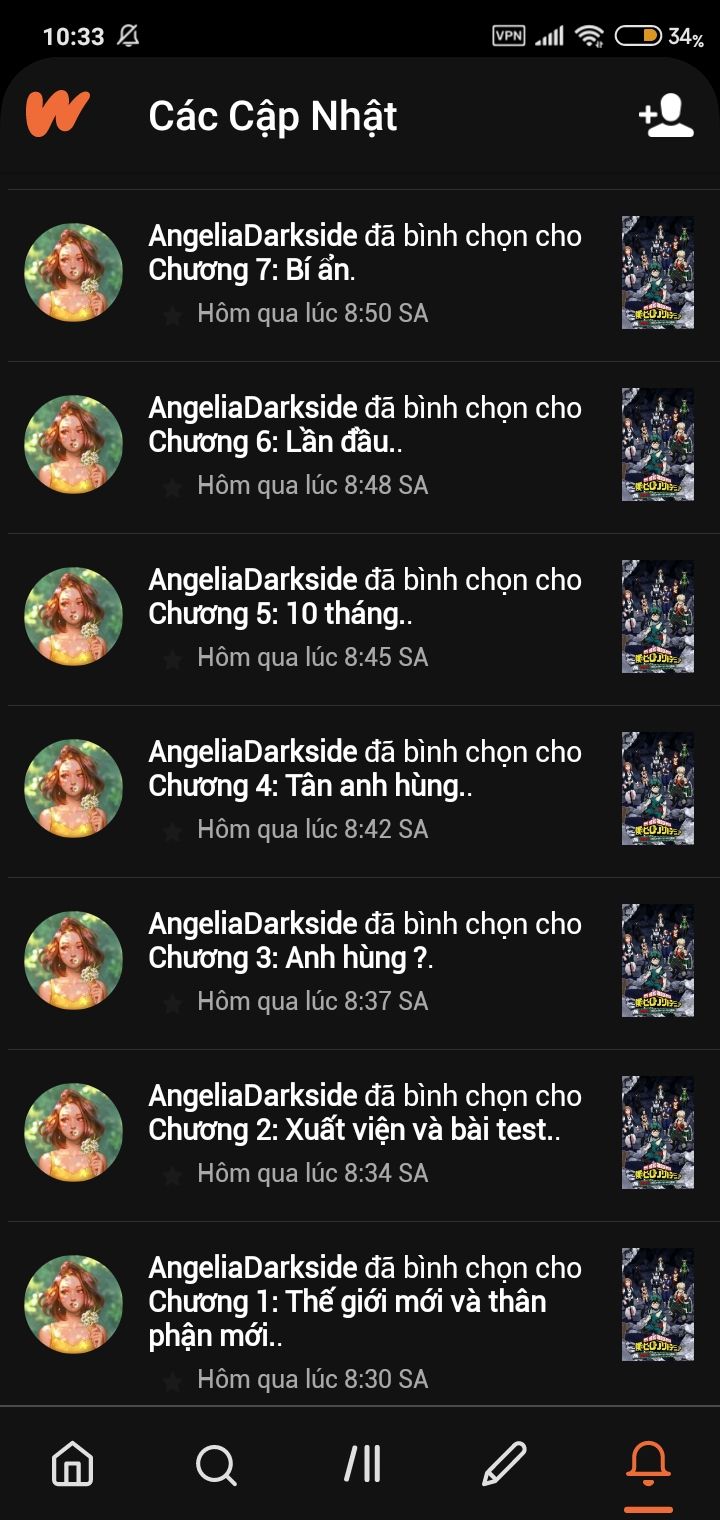Open the Chương 7: Bí ẩn notification
Image resolution: width=720 pixels, height=1520 pixels.
click(x=365, y=272)
